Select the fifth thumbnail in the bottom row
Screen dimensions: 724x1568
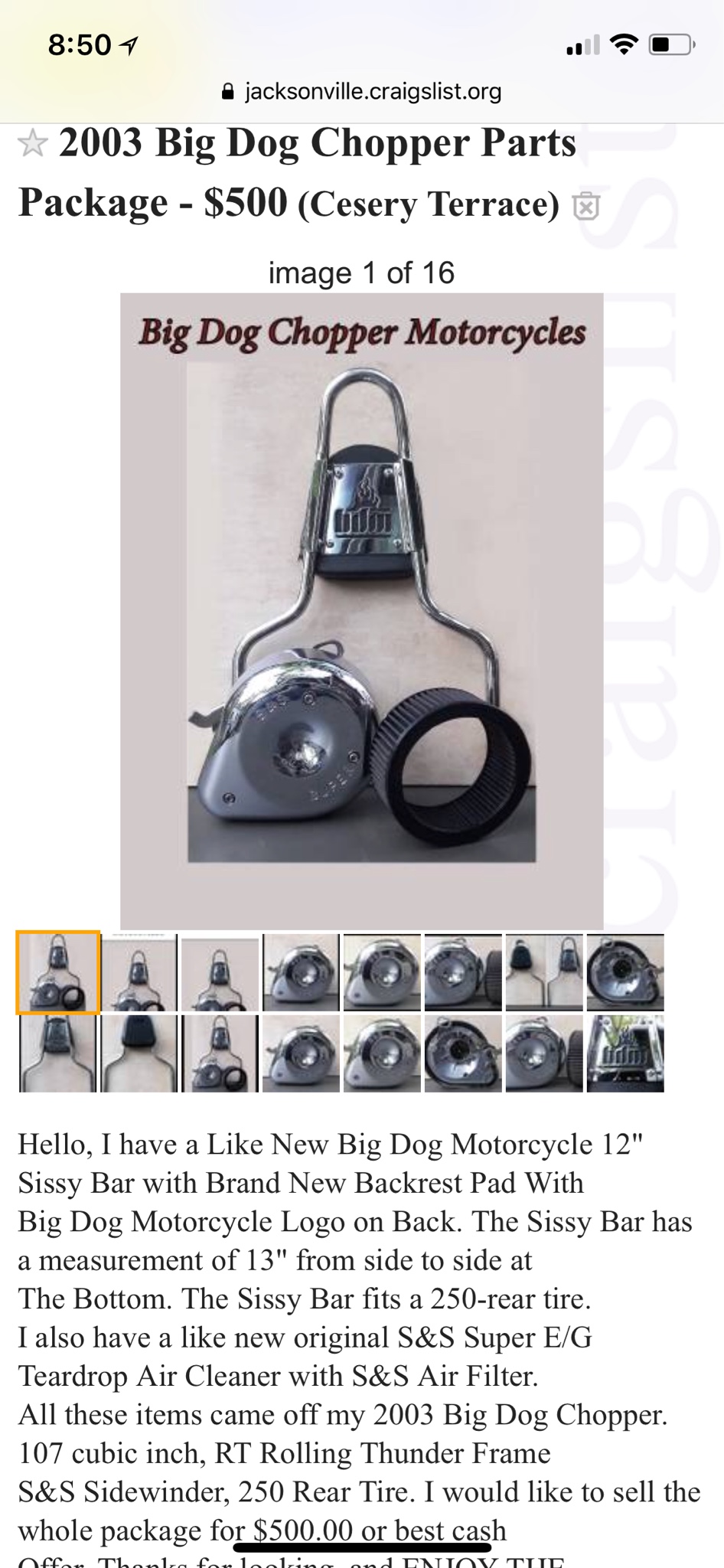tap(383, 1053)
